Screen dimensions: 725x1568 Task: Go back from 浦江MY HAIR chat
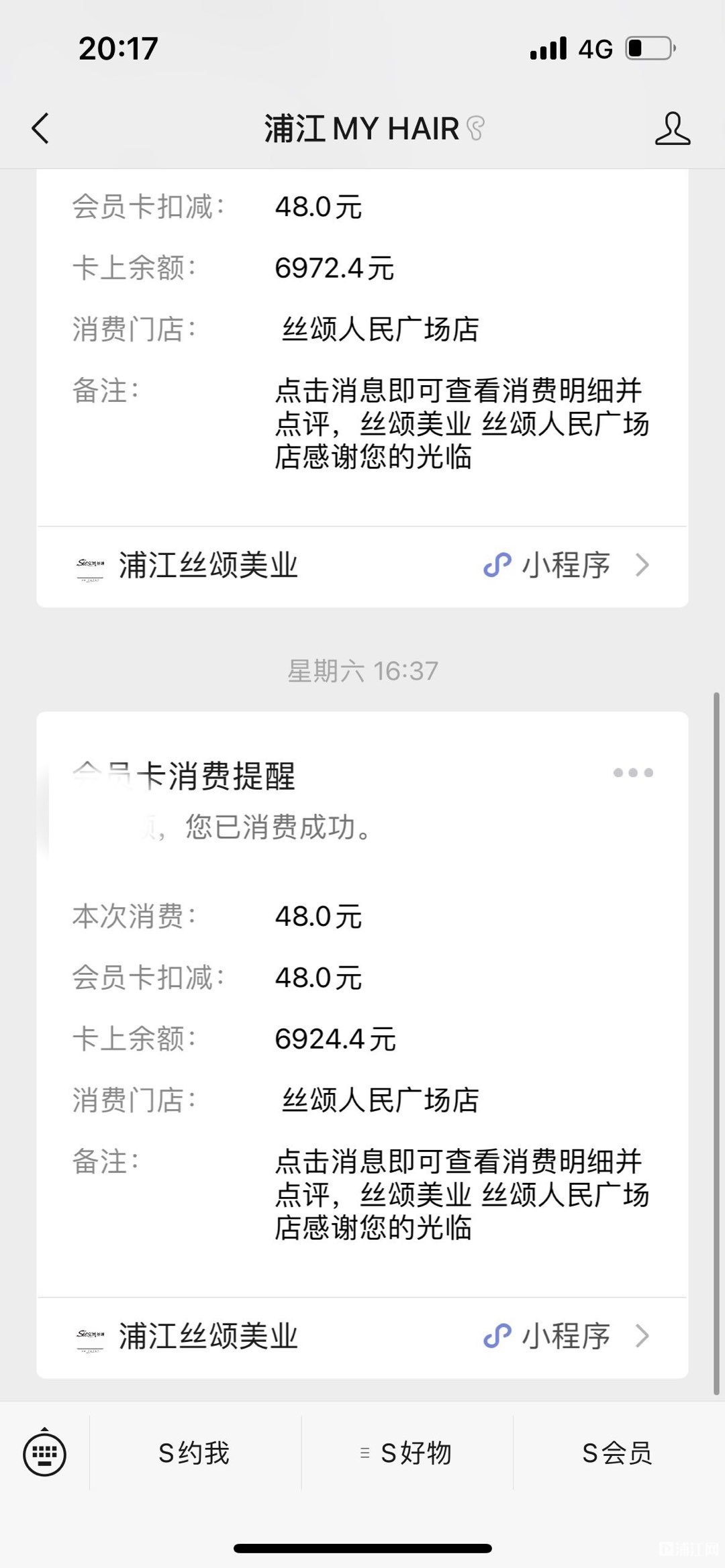pyautogui.click(x=41, y=128)
